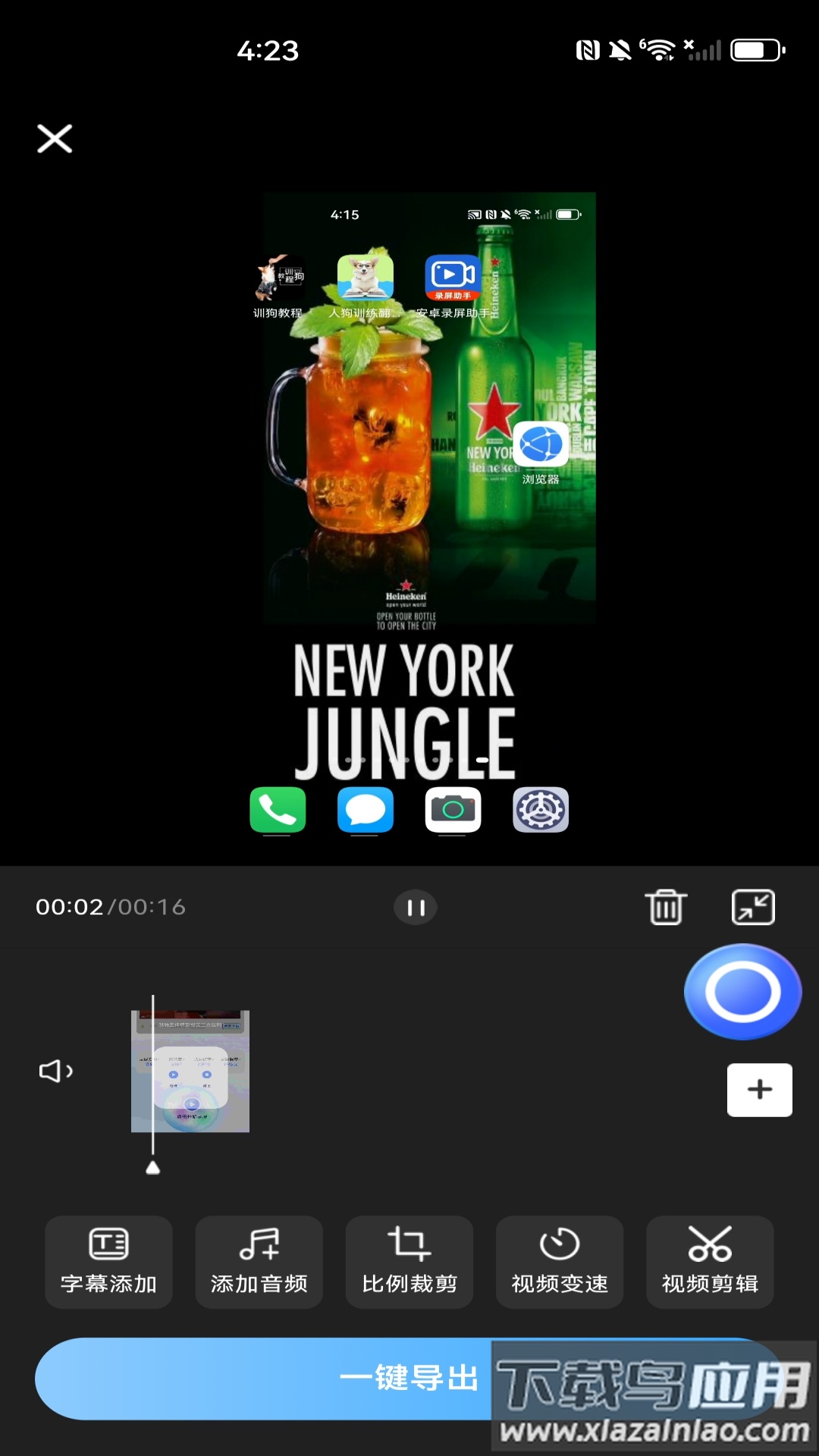Select the video clip thumbnail in timeline
Screen dimensions: 819x1456
click(x=190, y=1071)
